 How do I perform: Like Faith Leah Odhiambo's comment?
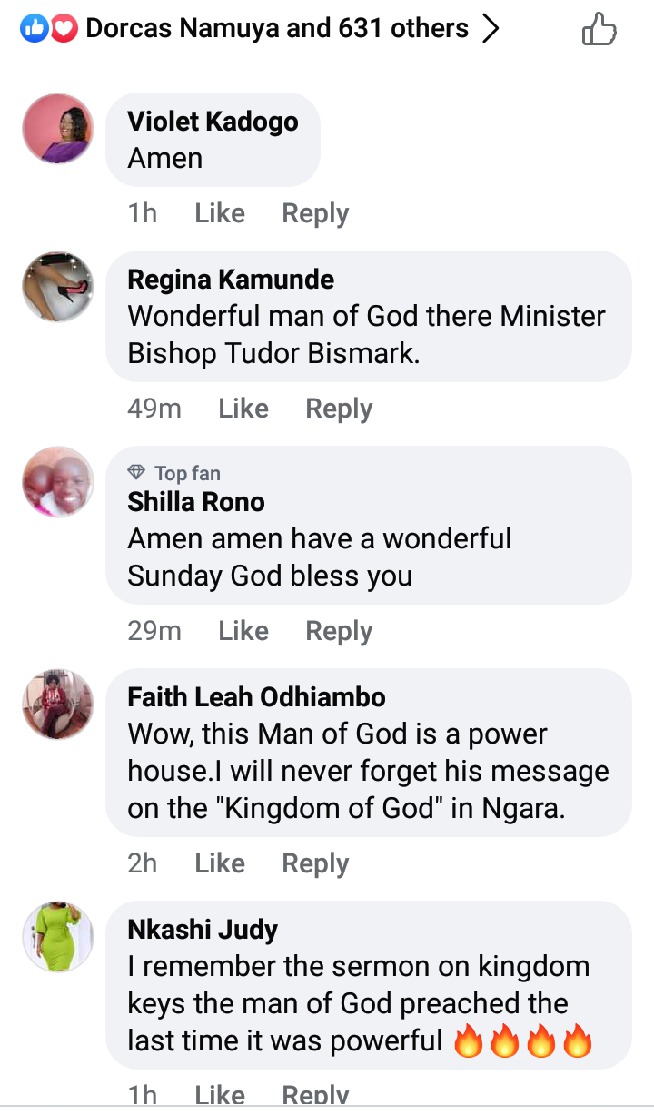[x=219, y=863]
